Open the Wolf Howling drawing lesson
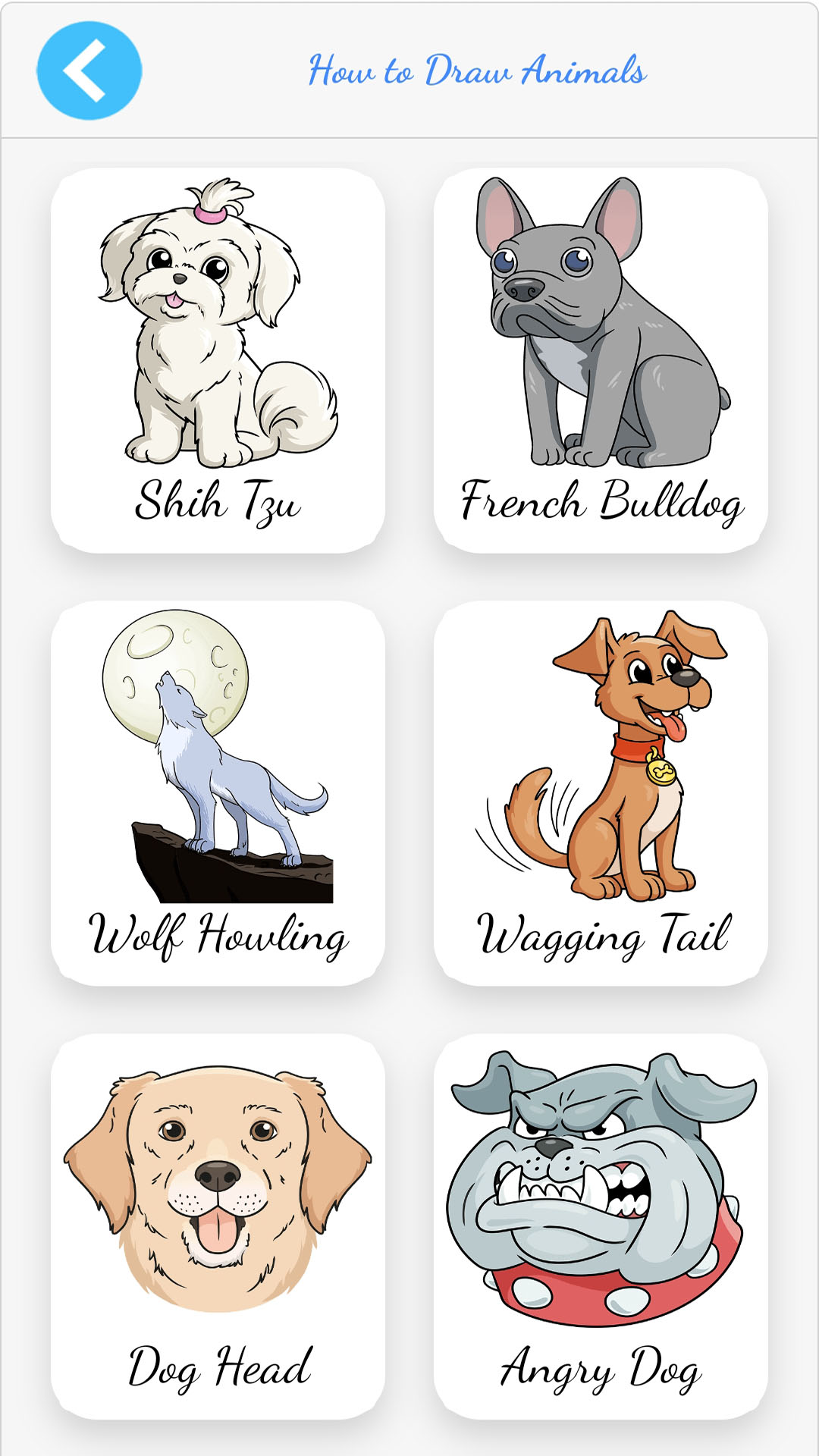 tap(218, 792)
